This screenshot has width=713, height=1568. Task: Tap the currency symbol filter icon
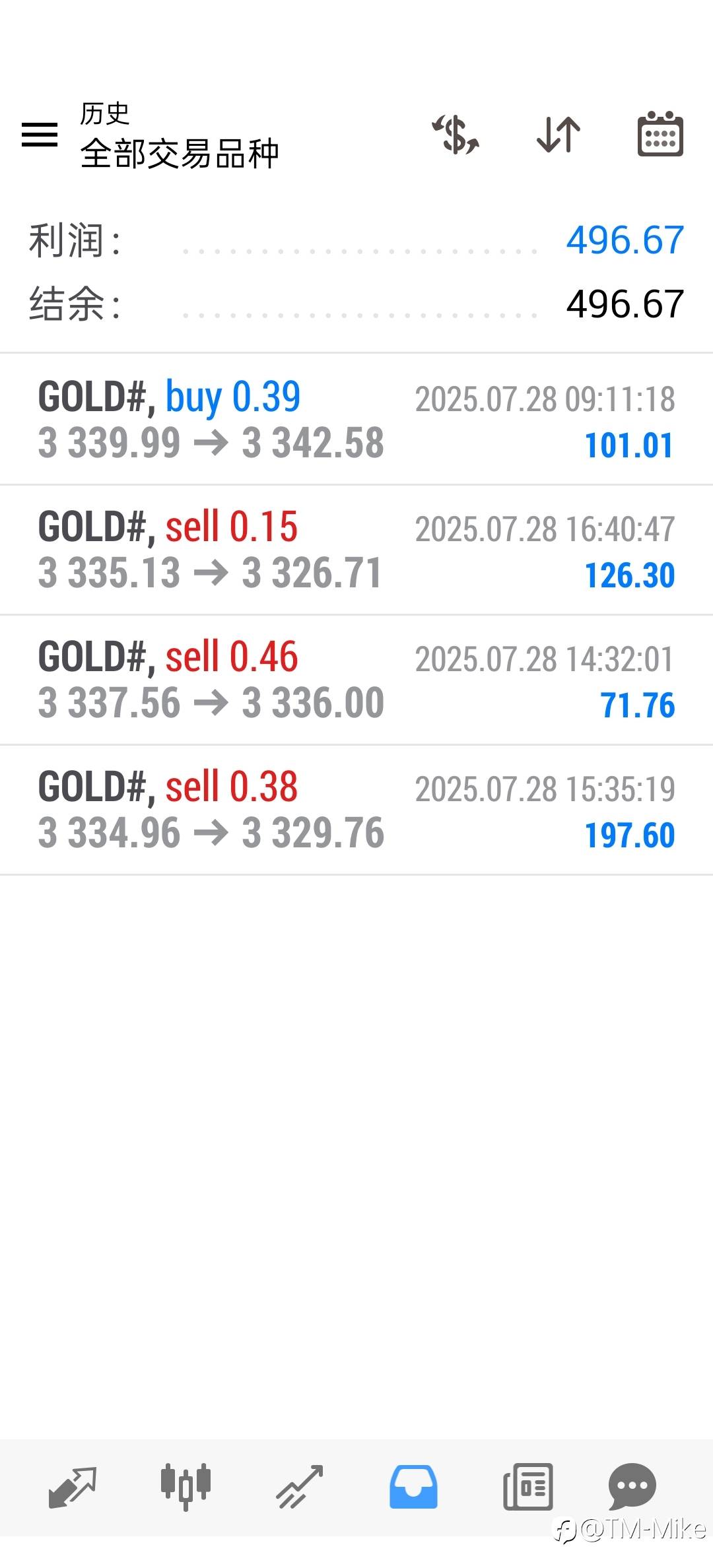456,134
